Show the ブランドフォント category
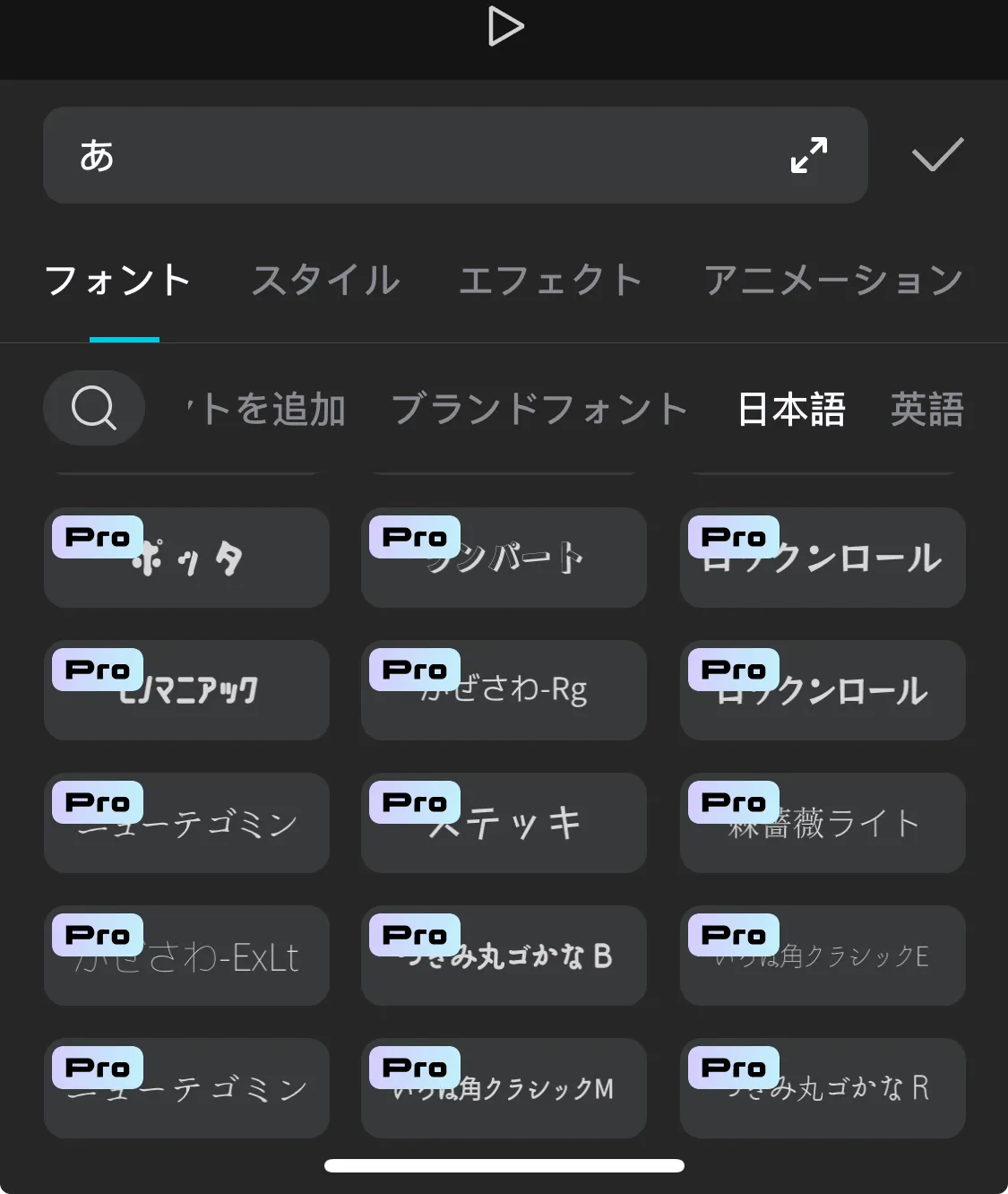This screenshot has height=1194, width=1008. [539, 409]
